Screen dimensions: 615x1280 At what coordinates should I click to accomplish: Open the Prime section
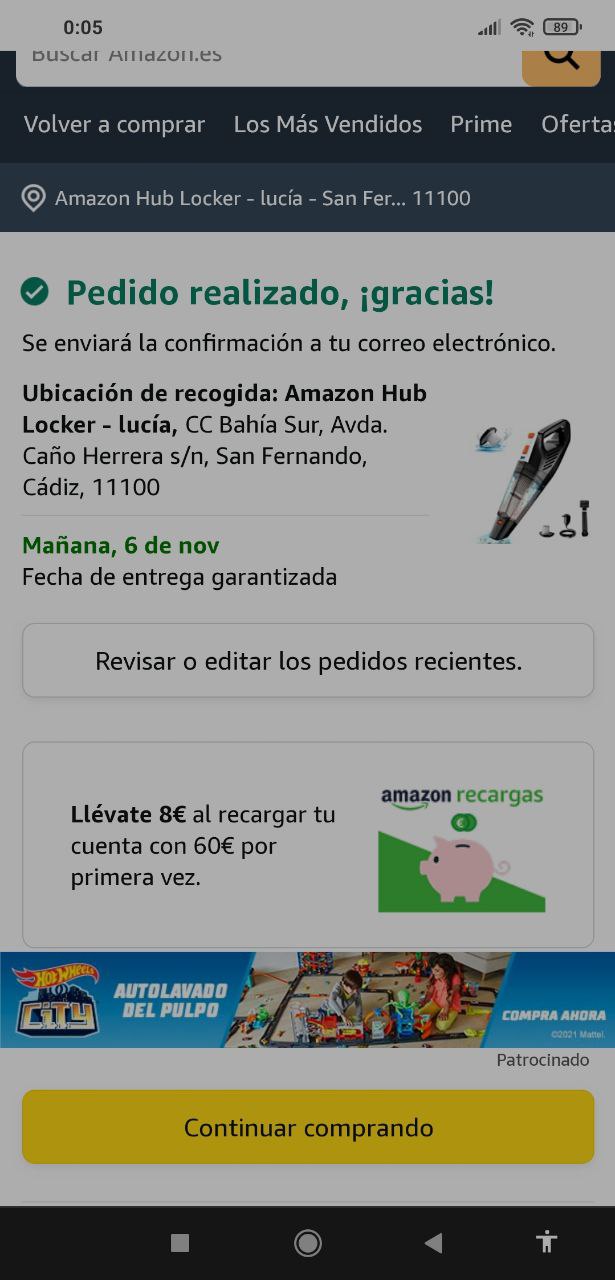[481, 125]
